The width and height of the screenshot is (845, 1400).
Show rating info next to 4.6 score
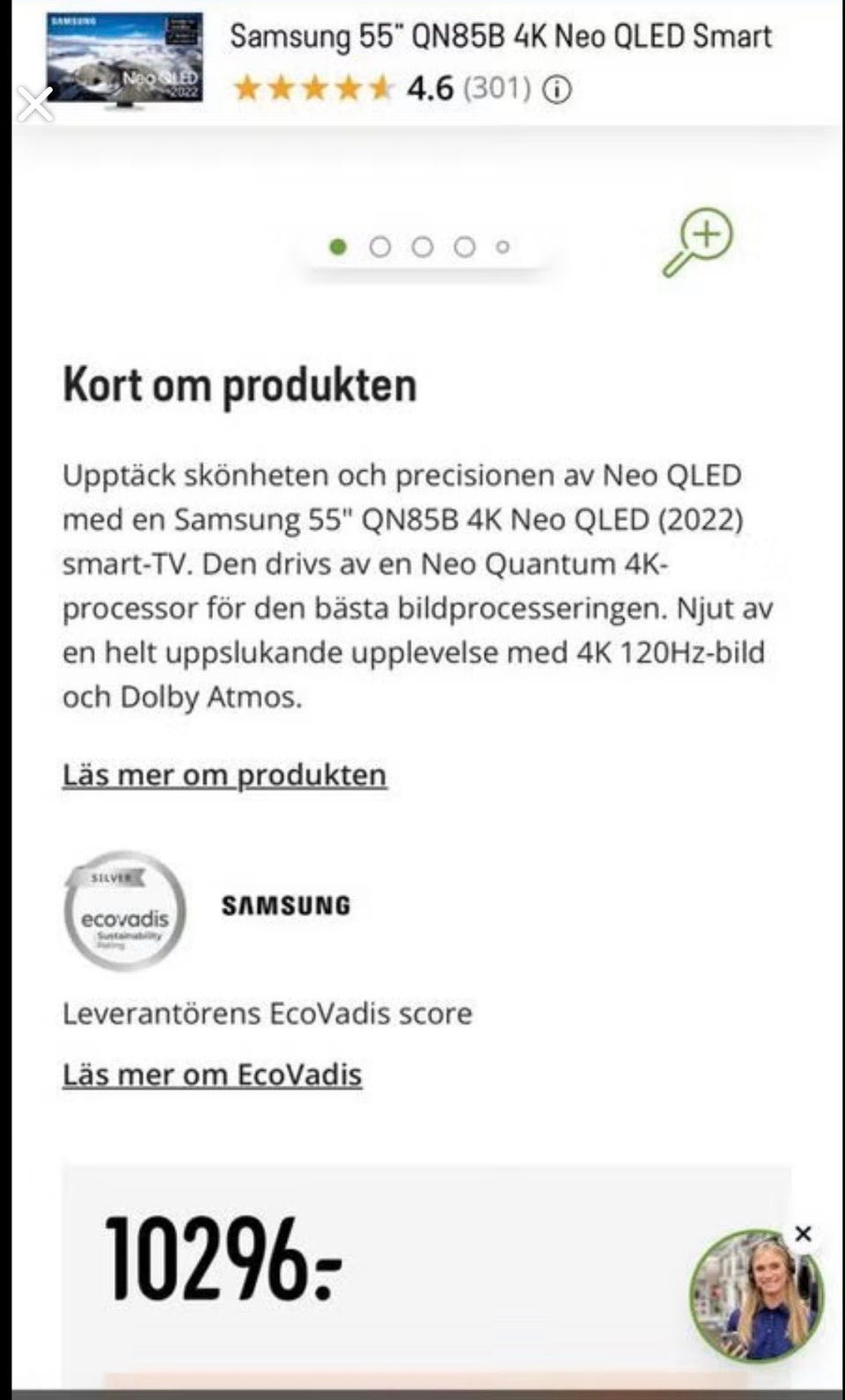pos(556,89)
